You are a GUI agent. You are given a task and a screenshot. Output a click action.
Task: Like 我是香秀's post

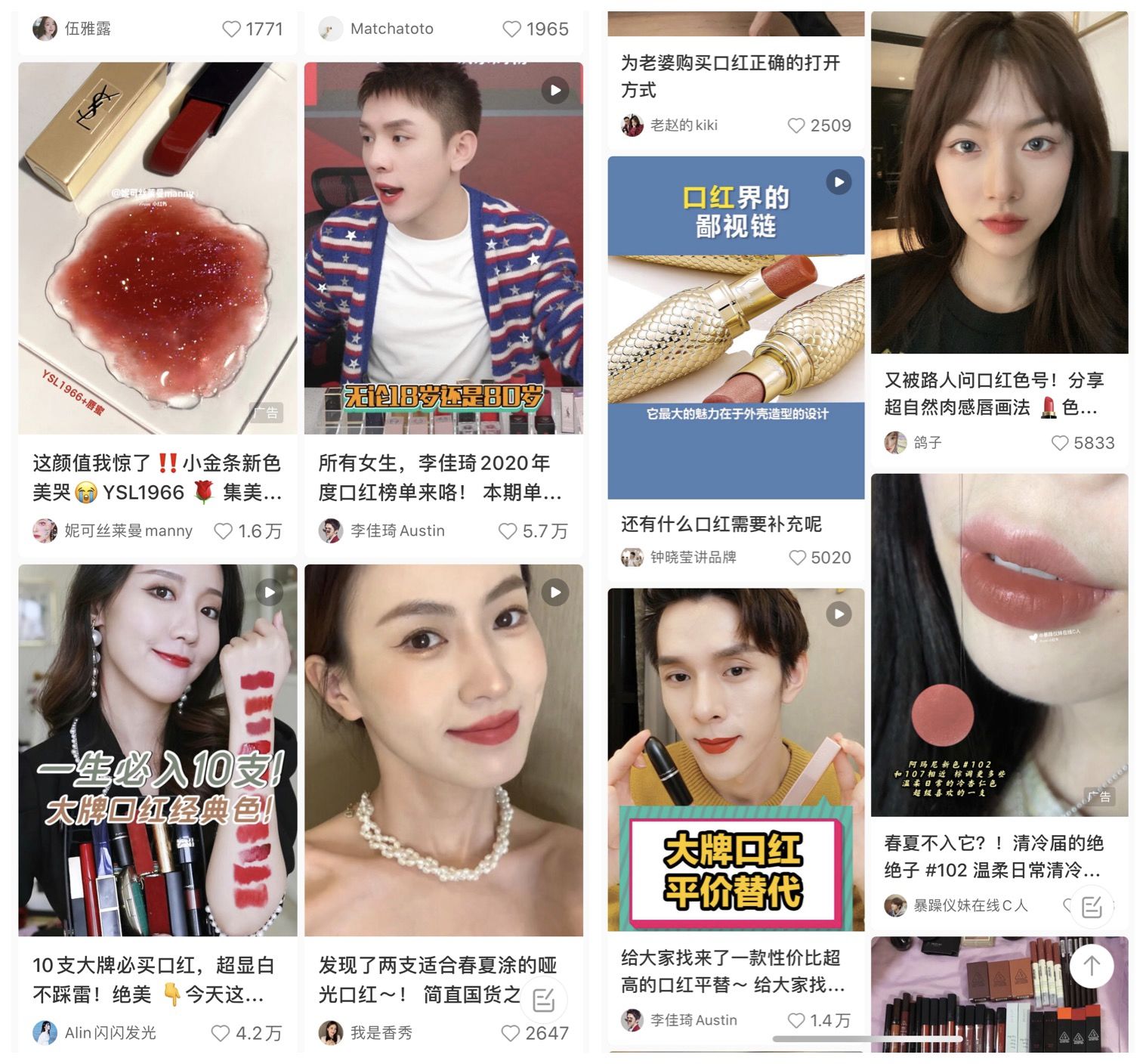511,1033
